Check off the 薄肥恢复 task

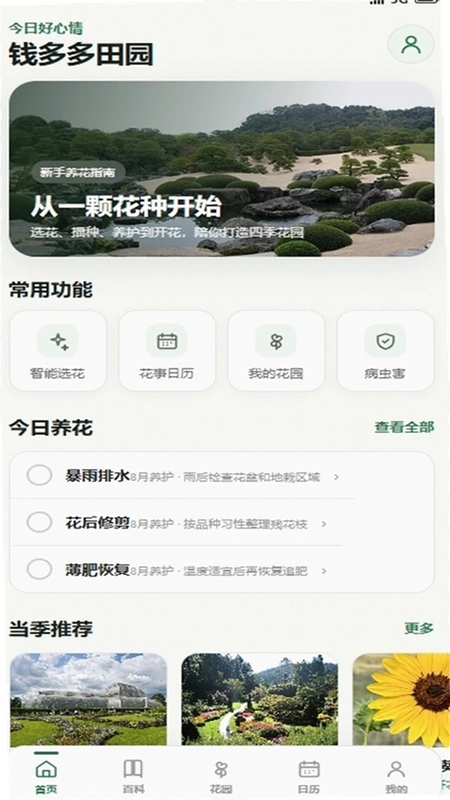click(39, 569)
